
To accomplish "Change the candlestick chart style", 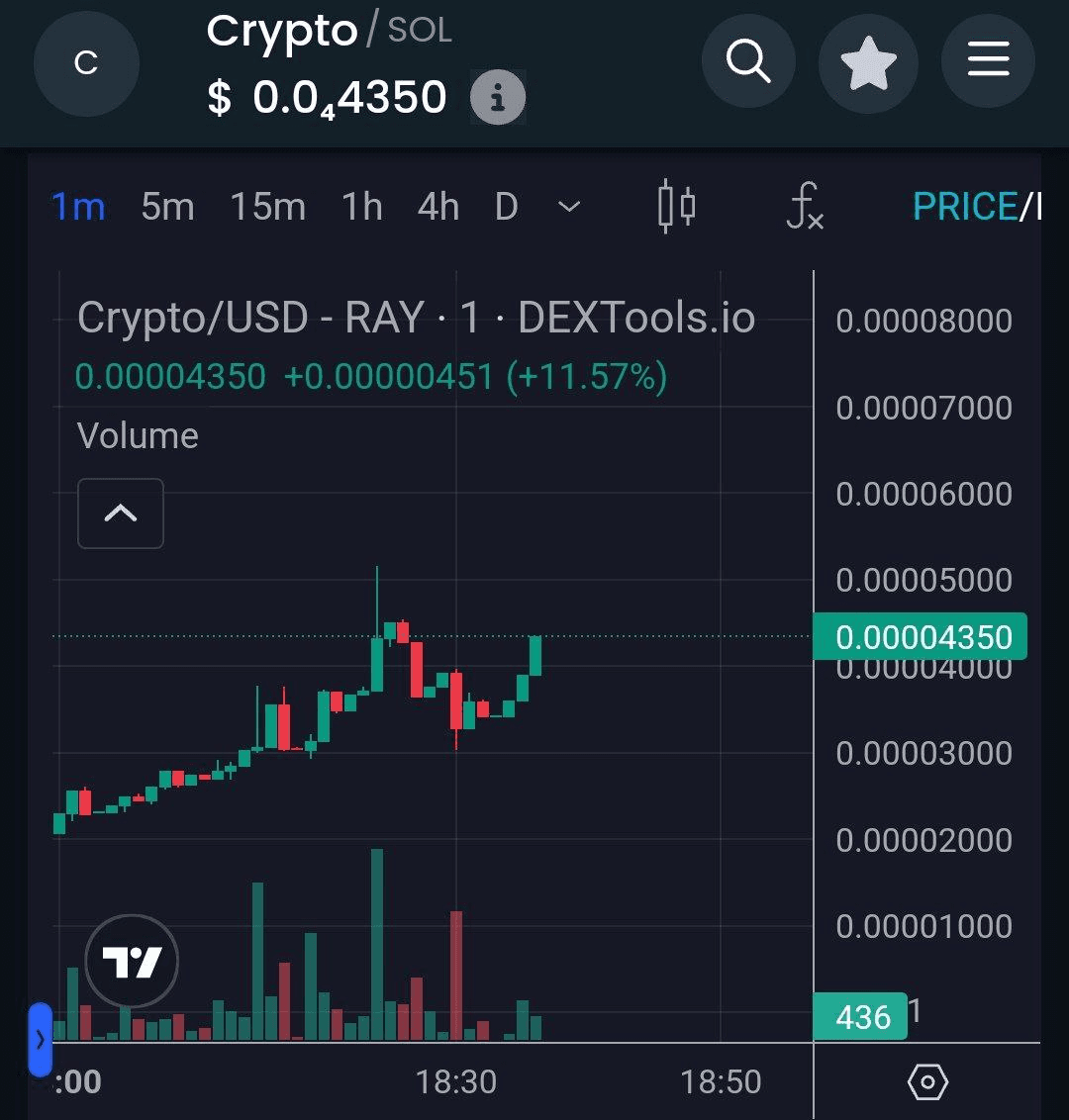I will (x=676, y=207).
